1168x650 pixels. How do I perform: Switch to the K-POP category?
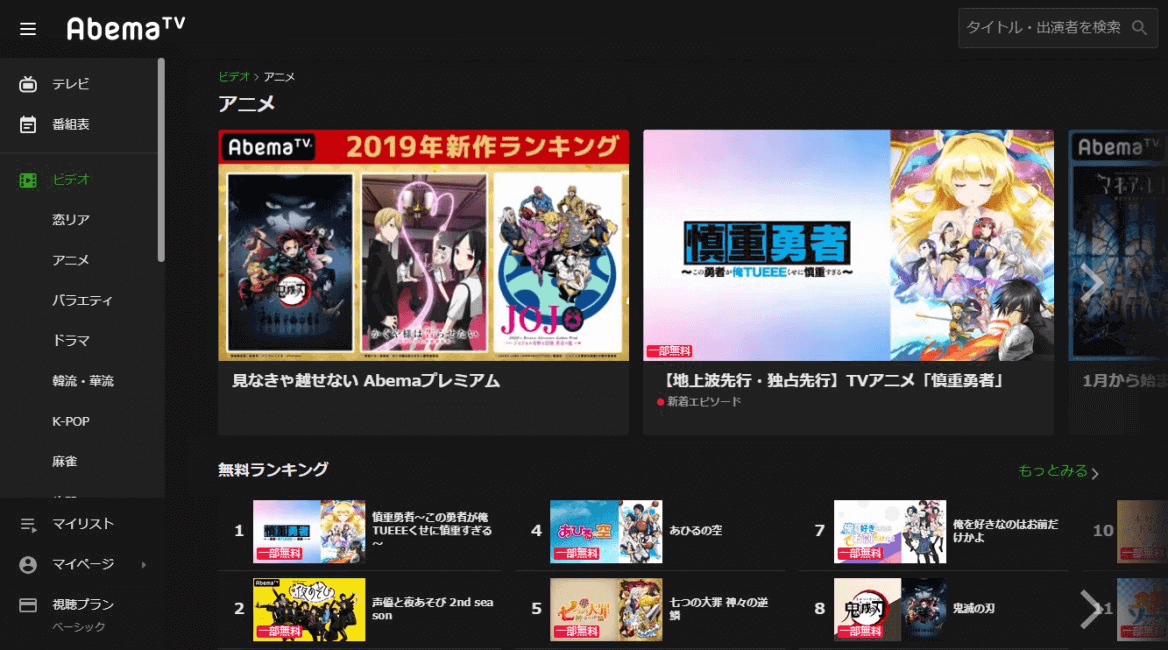(x=71, y=422)
